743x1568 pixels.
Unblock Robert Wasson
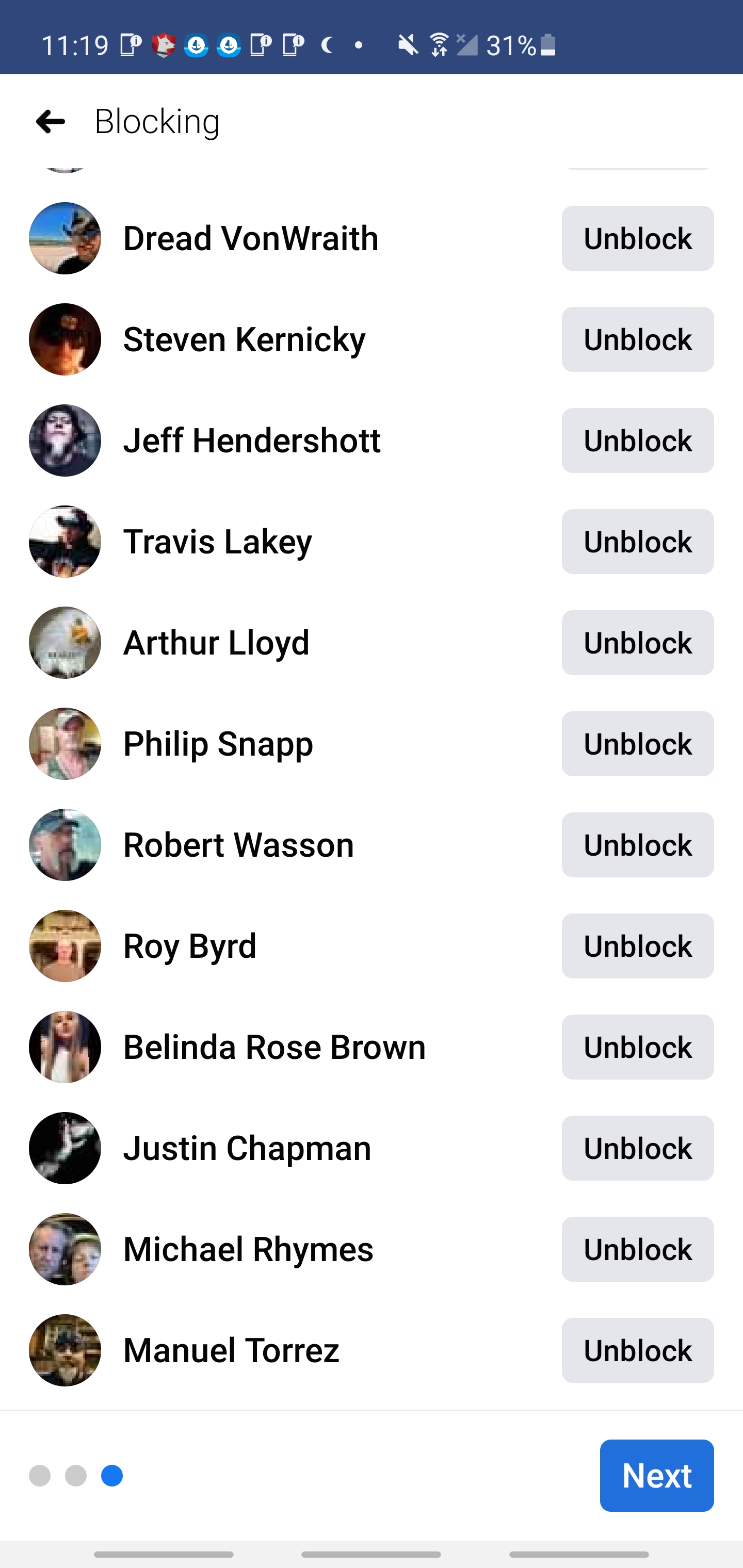[x=637, y=844]
